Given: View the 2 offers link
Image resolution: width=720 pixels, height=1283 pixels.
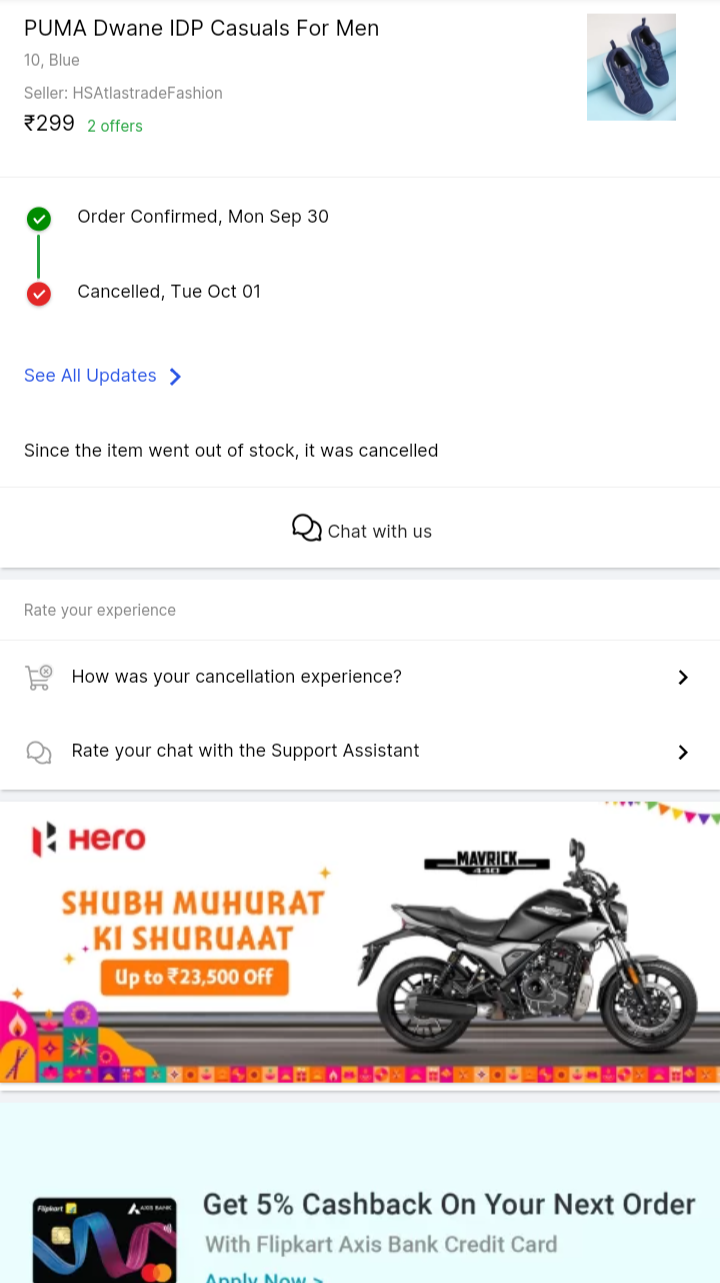Looking at the screenshot, I should pos(115,126).
